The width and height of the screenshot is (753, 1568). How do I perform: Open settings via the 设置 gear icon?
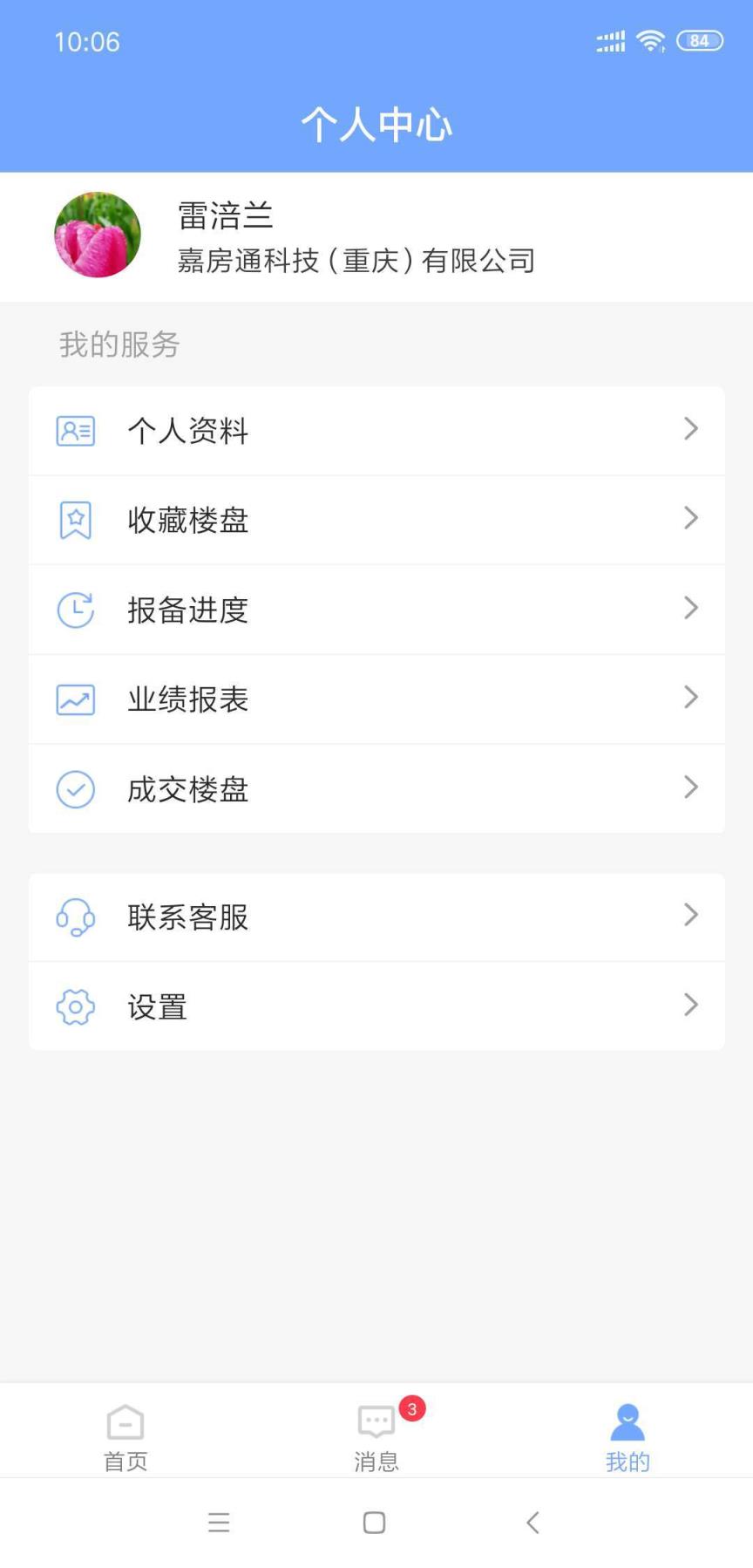pos(75,1006)
